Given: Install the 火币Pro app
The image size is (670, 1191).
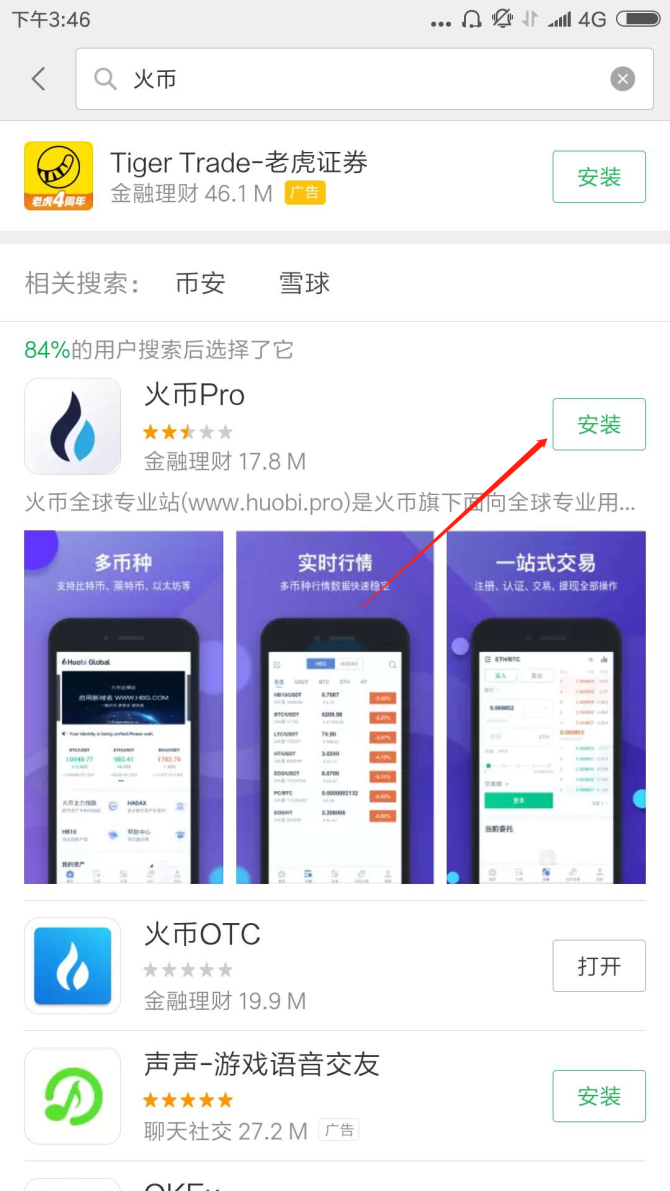Looking at the screenshot, I should (x=598, y=424).
